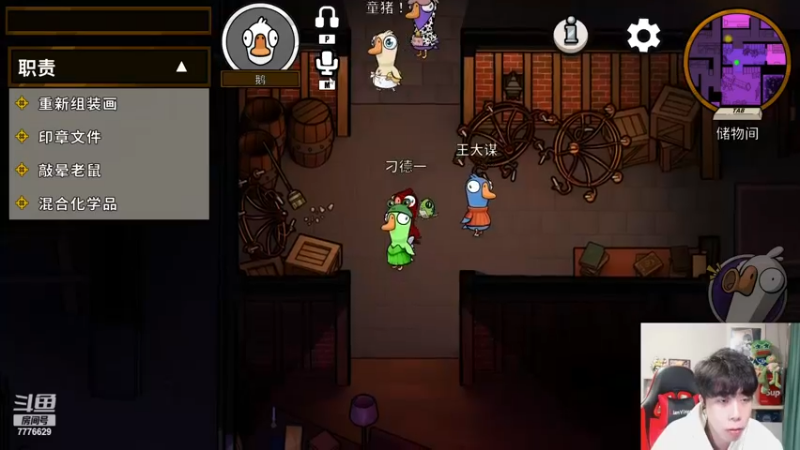Collapse the 职责 task list
The image size is (800, 450).
click(x=181, y=67)
